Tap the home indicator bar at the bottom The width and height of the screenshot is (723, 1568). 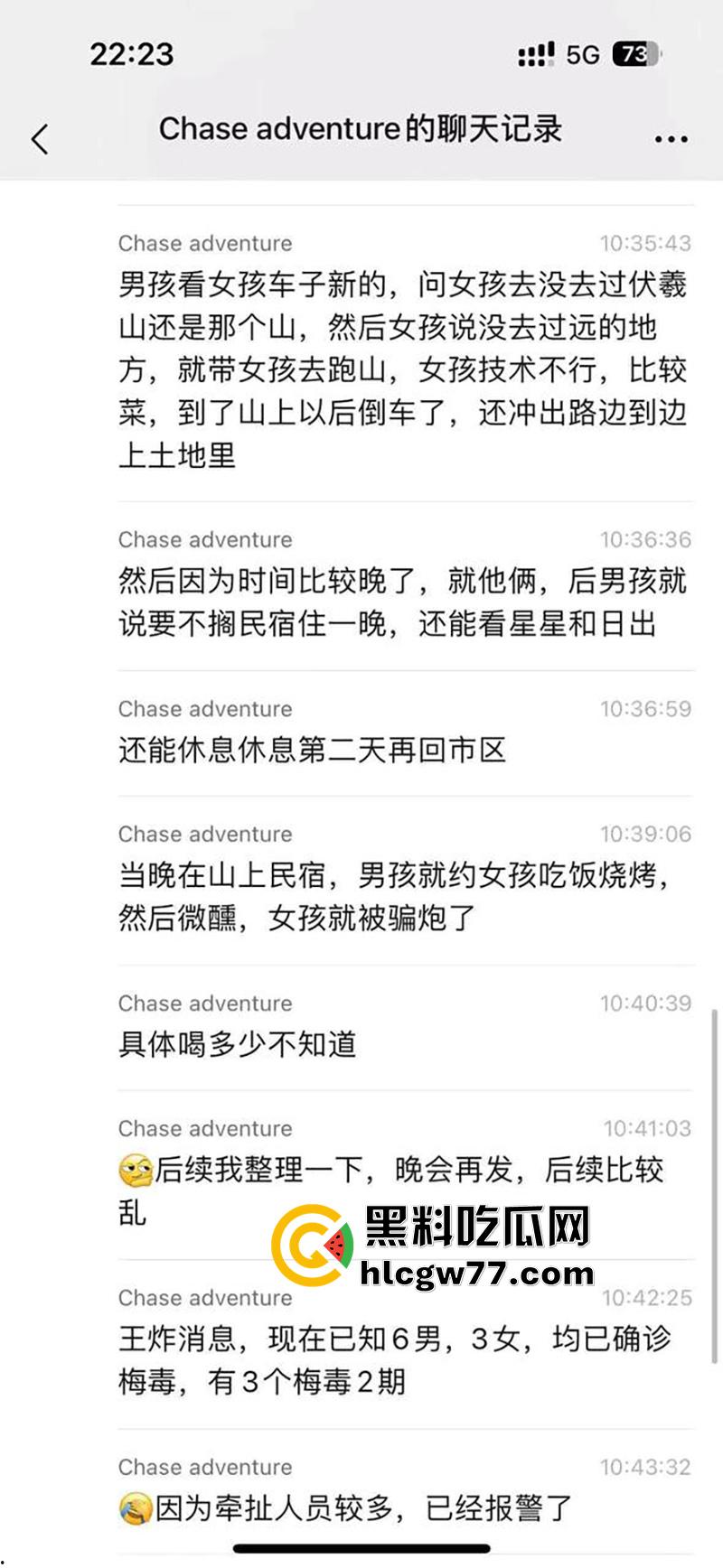pos(361,1547)
